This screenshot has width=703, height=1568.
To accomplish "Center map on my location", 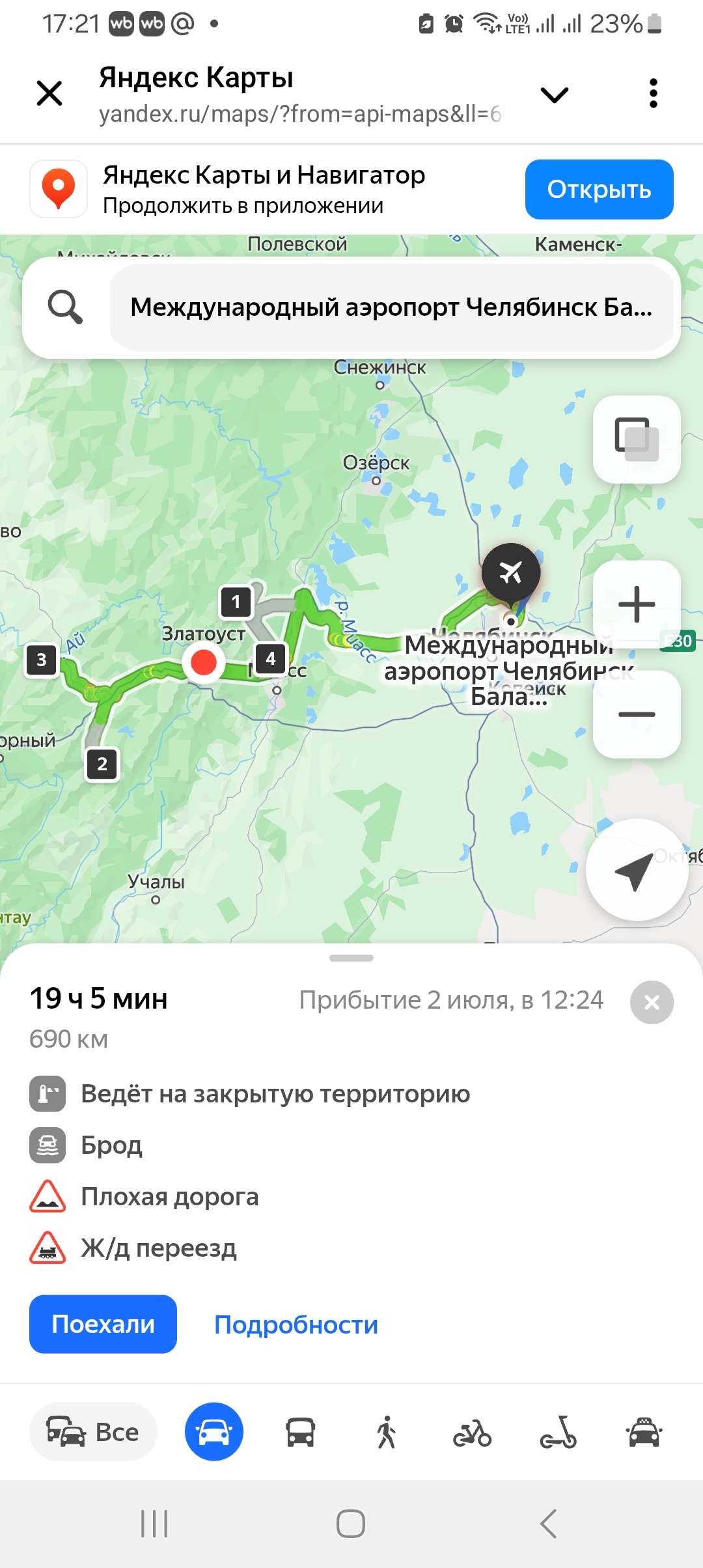I will [x=636, y=870].
